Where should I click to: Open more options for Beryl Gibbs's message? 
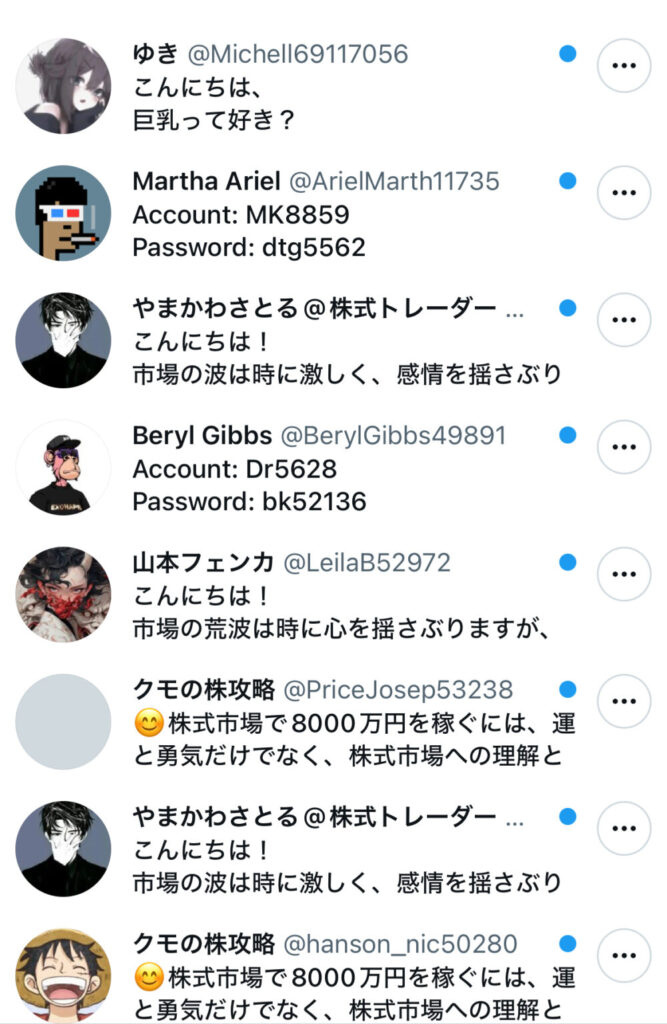pos(623,447)
